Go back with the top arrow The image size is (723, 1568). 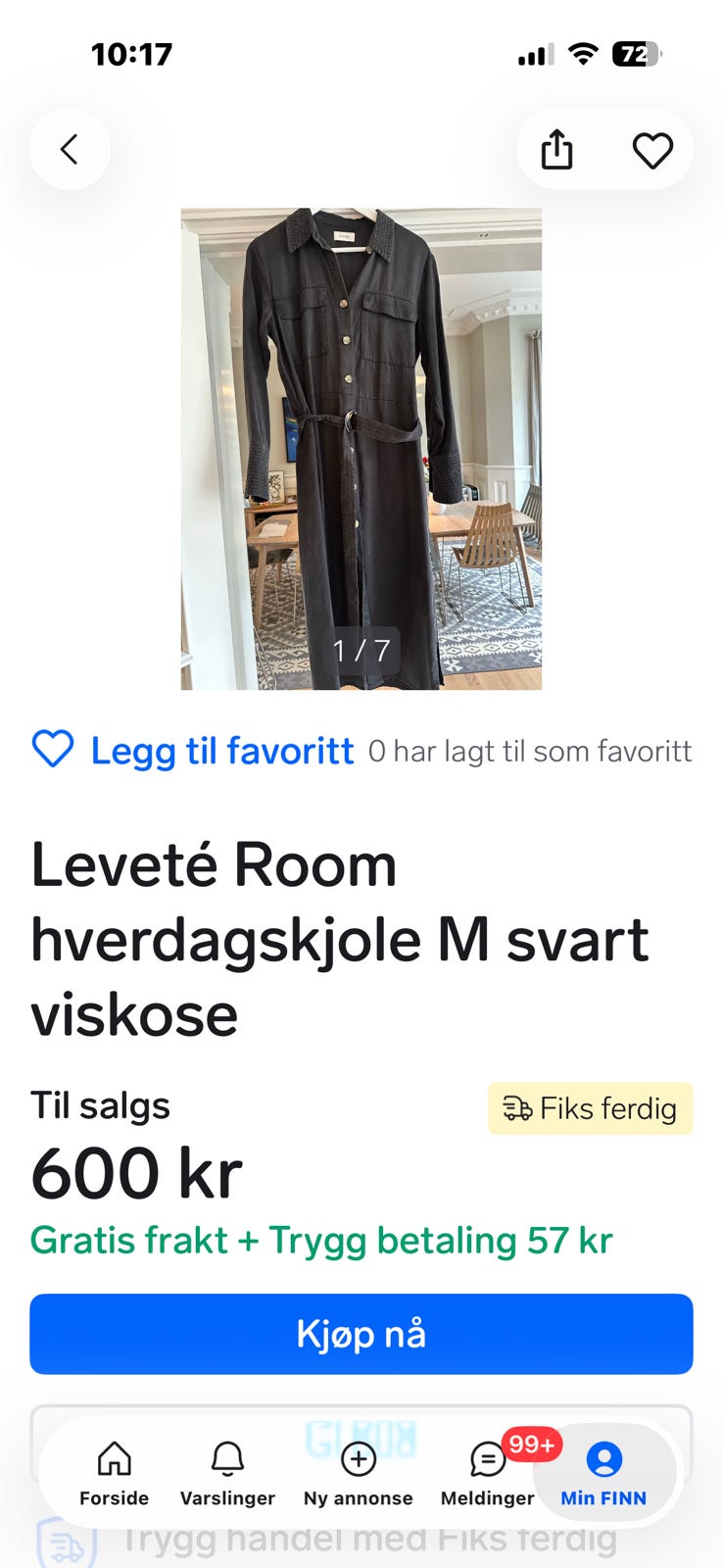click(x=70, y=150)
